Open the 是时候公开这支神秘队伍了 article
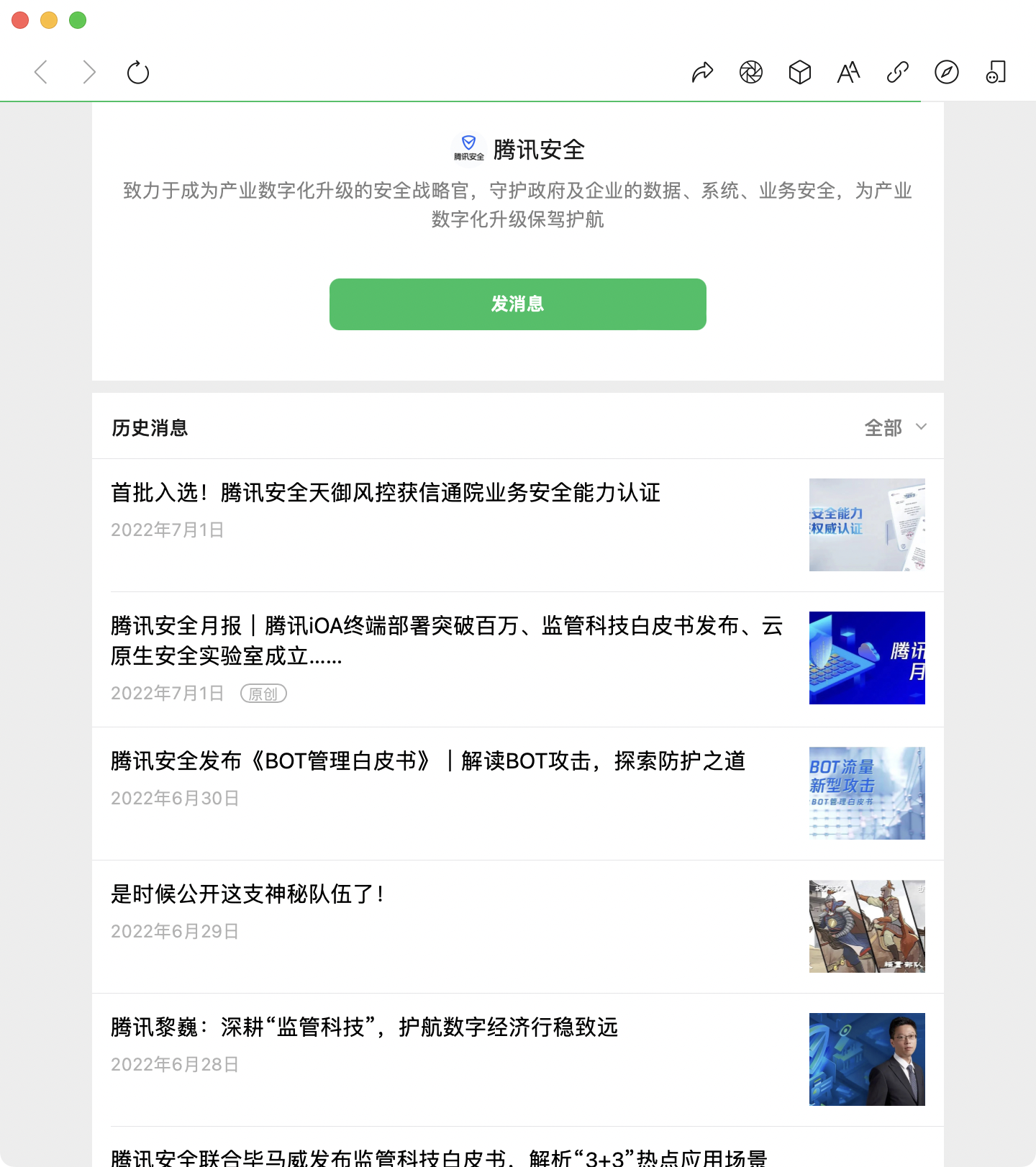This screenshot has height=1167, width=1036. click(247, 895)
